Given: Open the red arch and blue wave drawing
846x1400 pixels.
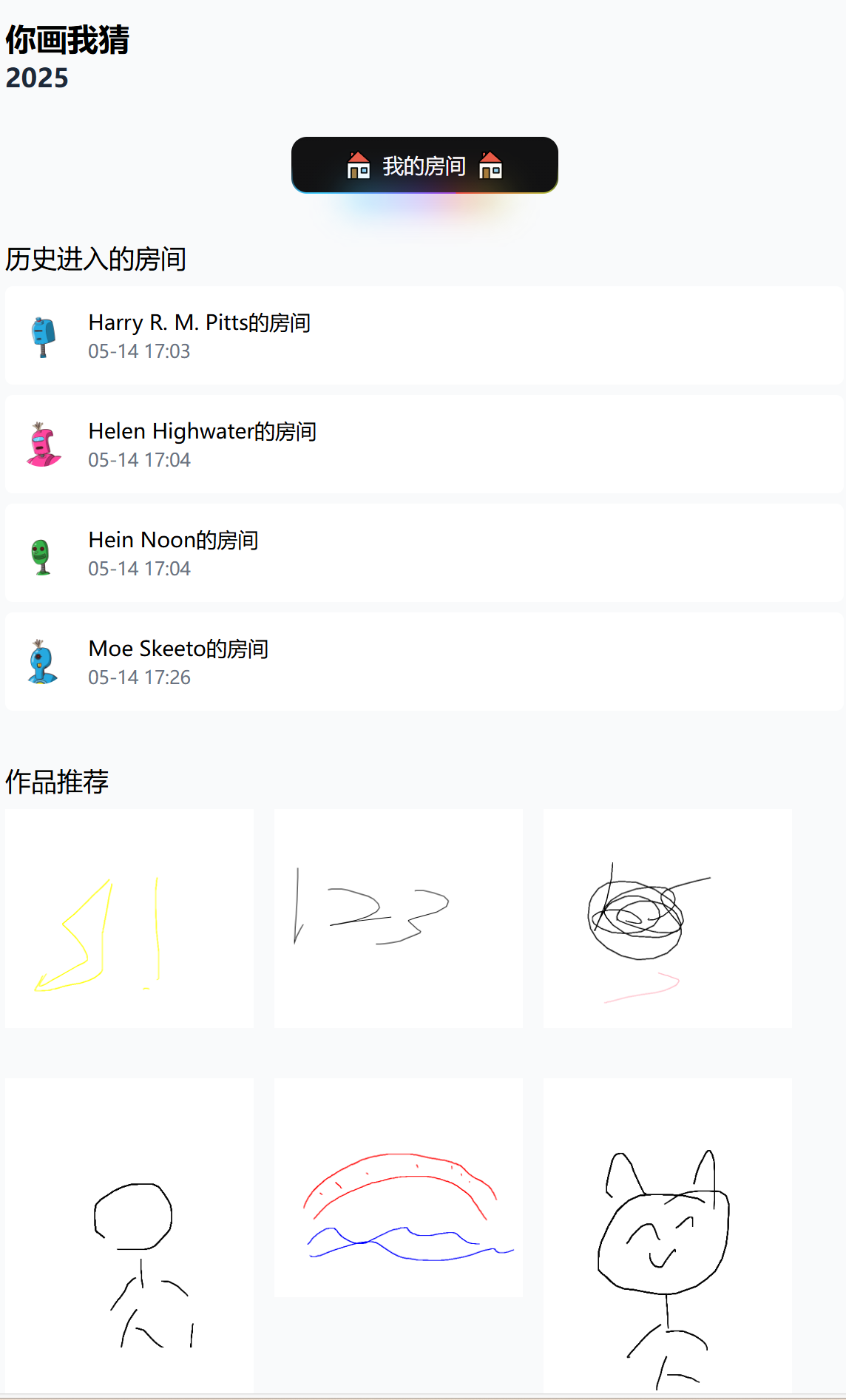Looking at the screenshot, I should [x=399, y=1187].
